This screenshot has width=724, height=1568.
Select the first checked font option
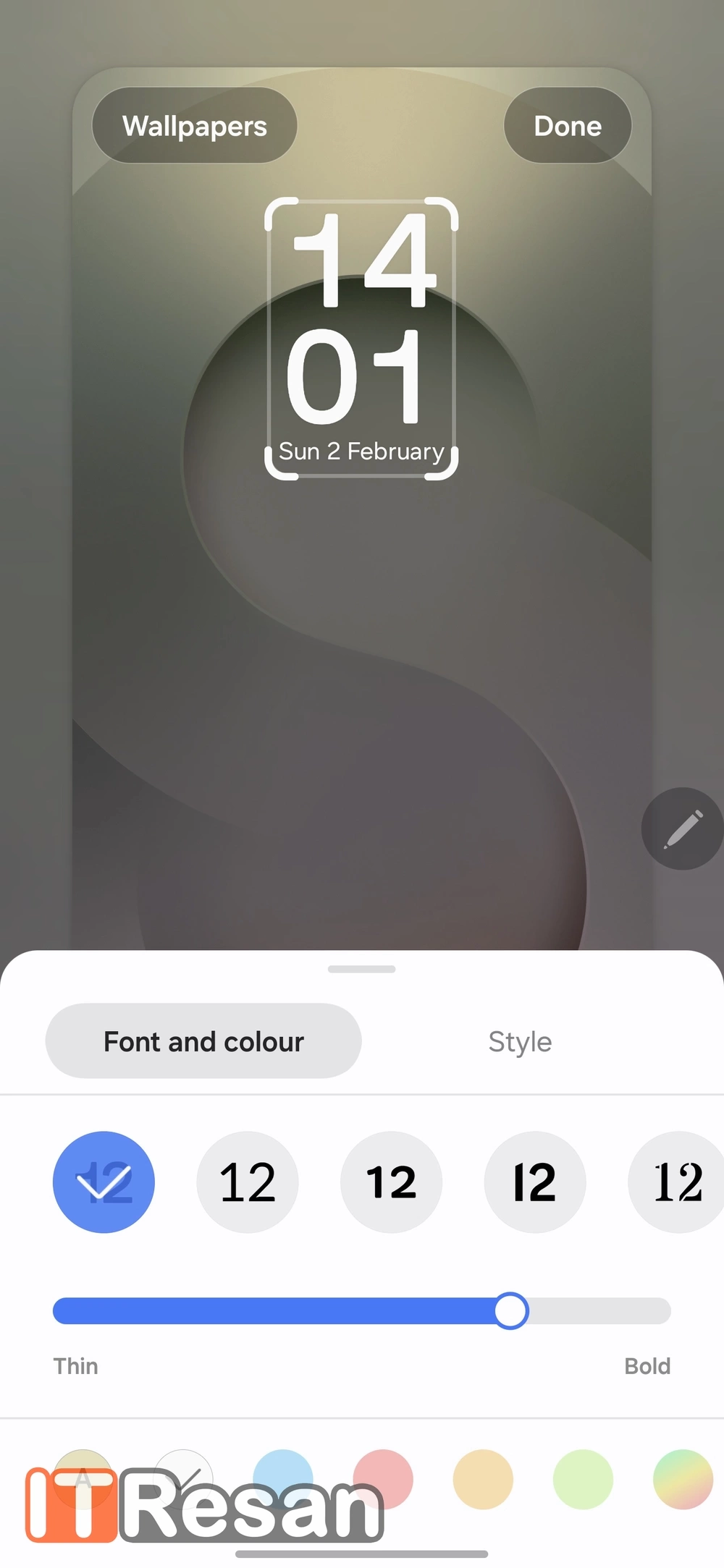104,1182
